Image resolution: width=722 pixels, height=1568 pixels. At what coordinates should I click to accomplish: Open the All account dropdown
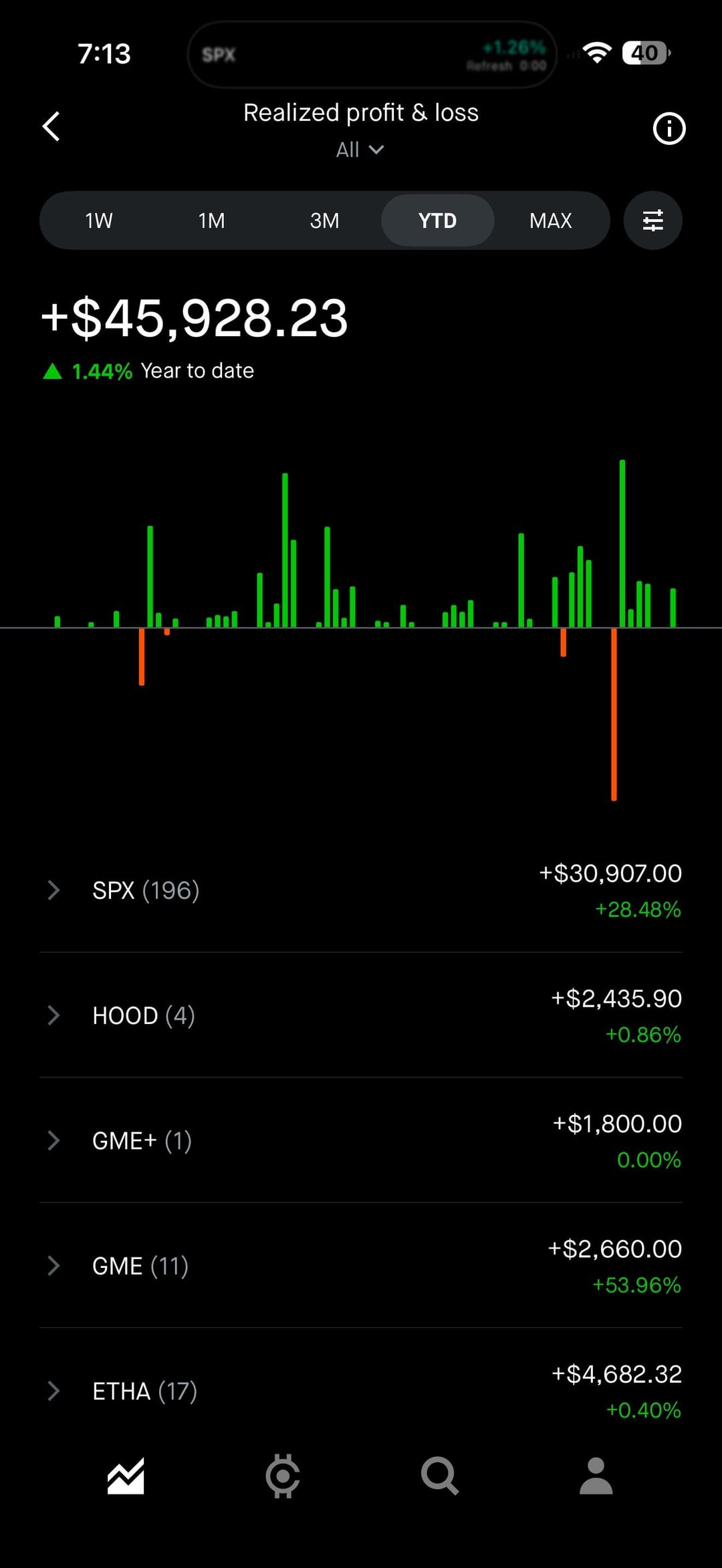click(360, 150)
